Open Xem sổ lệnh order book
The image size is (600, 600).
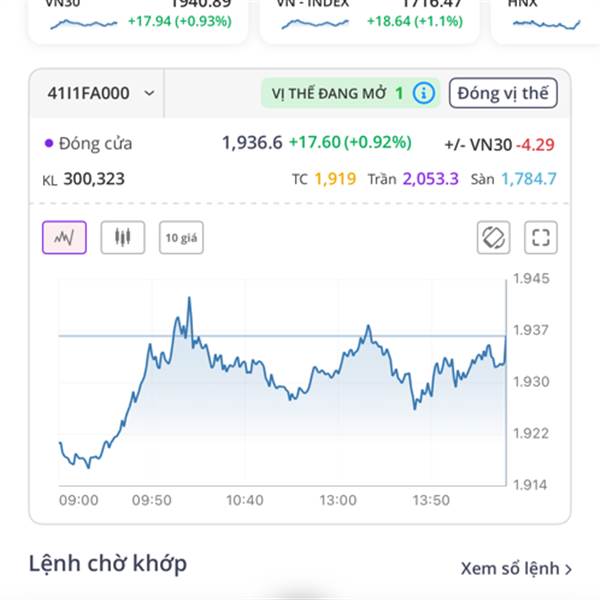[x=516, y=569]
